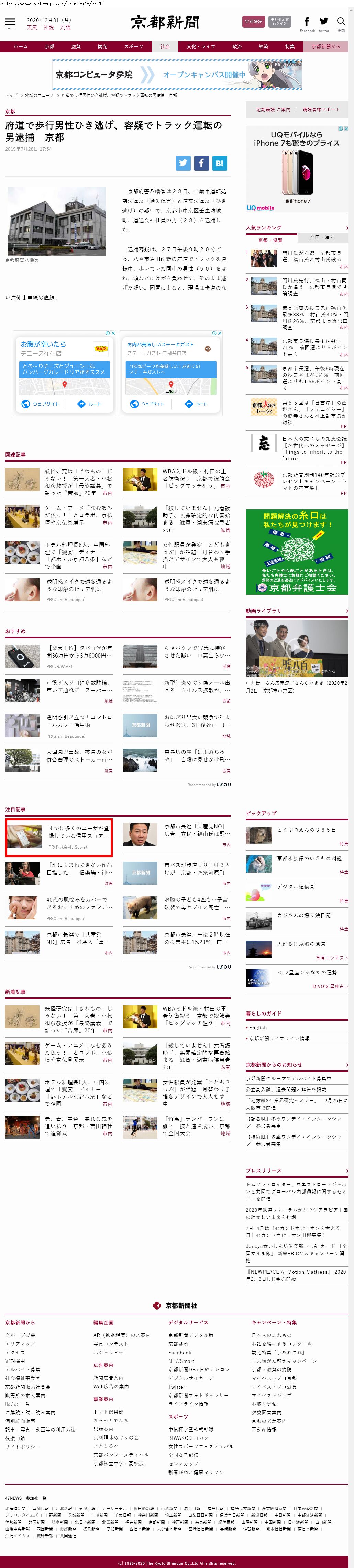Share the article on Twitter
Image resolution: width=354 pixels, height=1568 pixels.
point(184,163)
